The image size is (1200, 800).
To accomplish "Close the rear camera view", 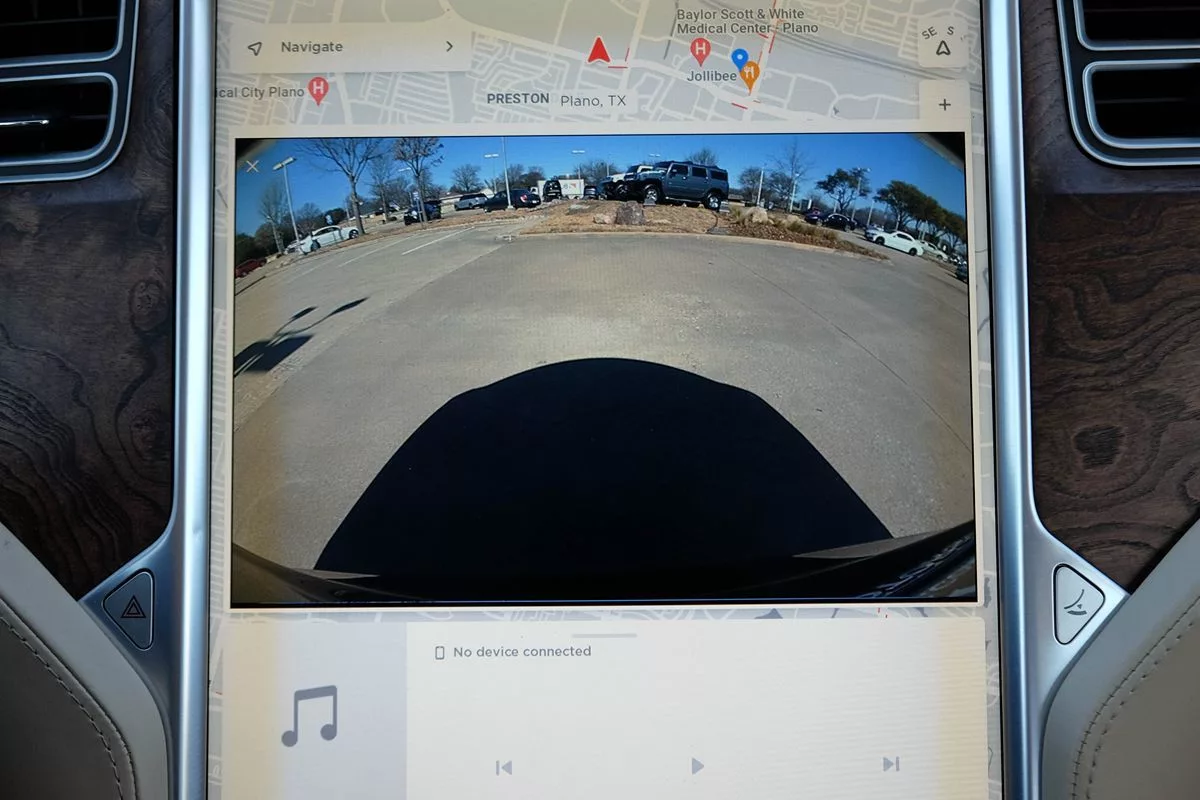I will pyautogui.click(x=252, y=166).
